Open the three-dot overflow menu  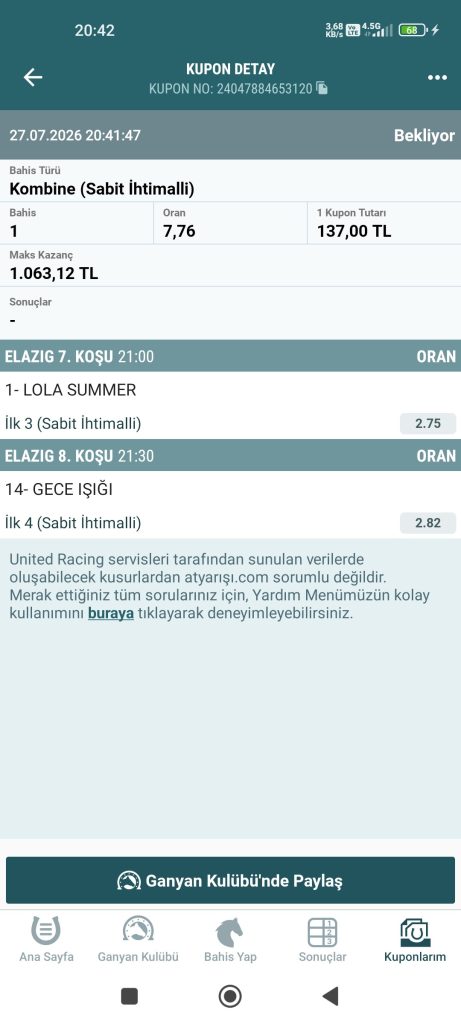[437, 78]
